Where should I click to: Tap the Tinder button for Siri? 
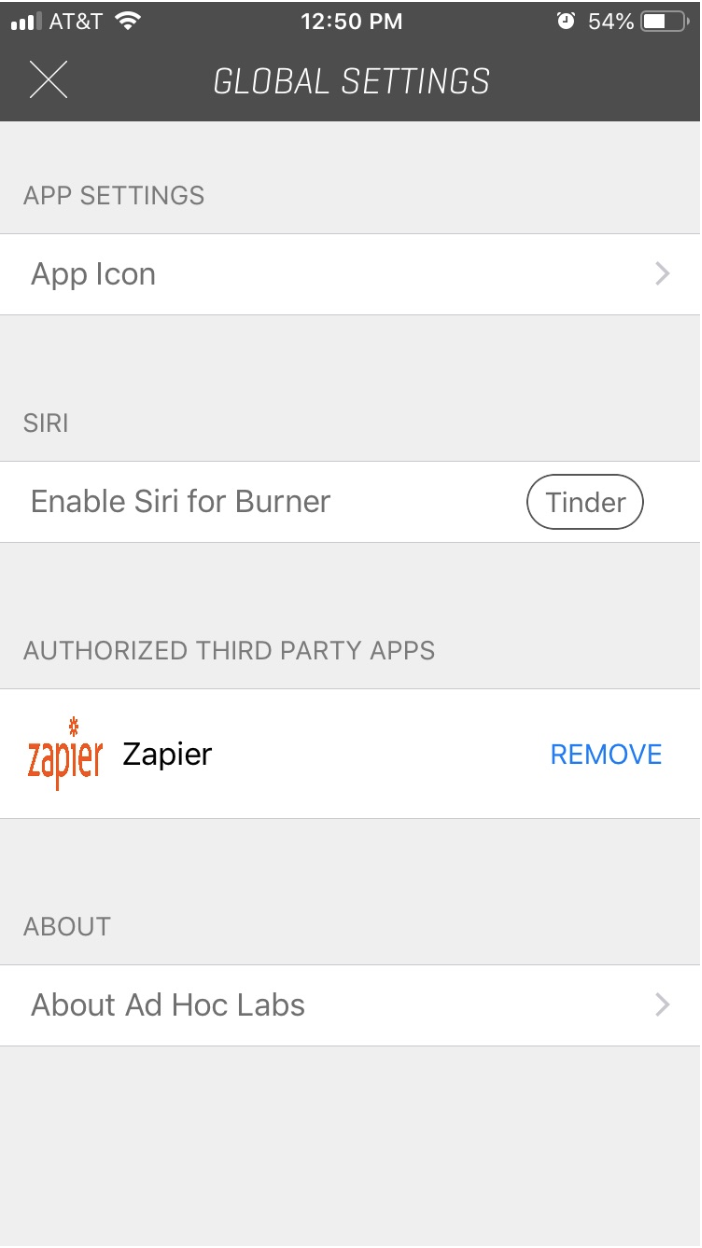click(x=586, y=501)
